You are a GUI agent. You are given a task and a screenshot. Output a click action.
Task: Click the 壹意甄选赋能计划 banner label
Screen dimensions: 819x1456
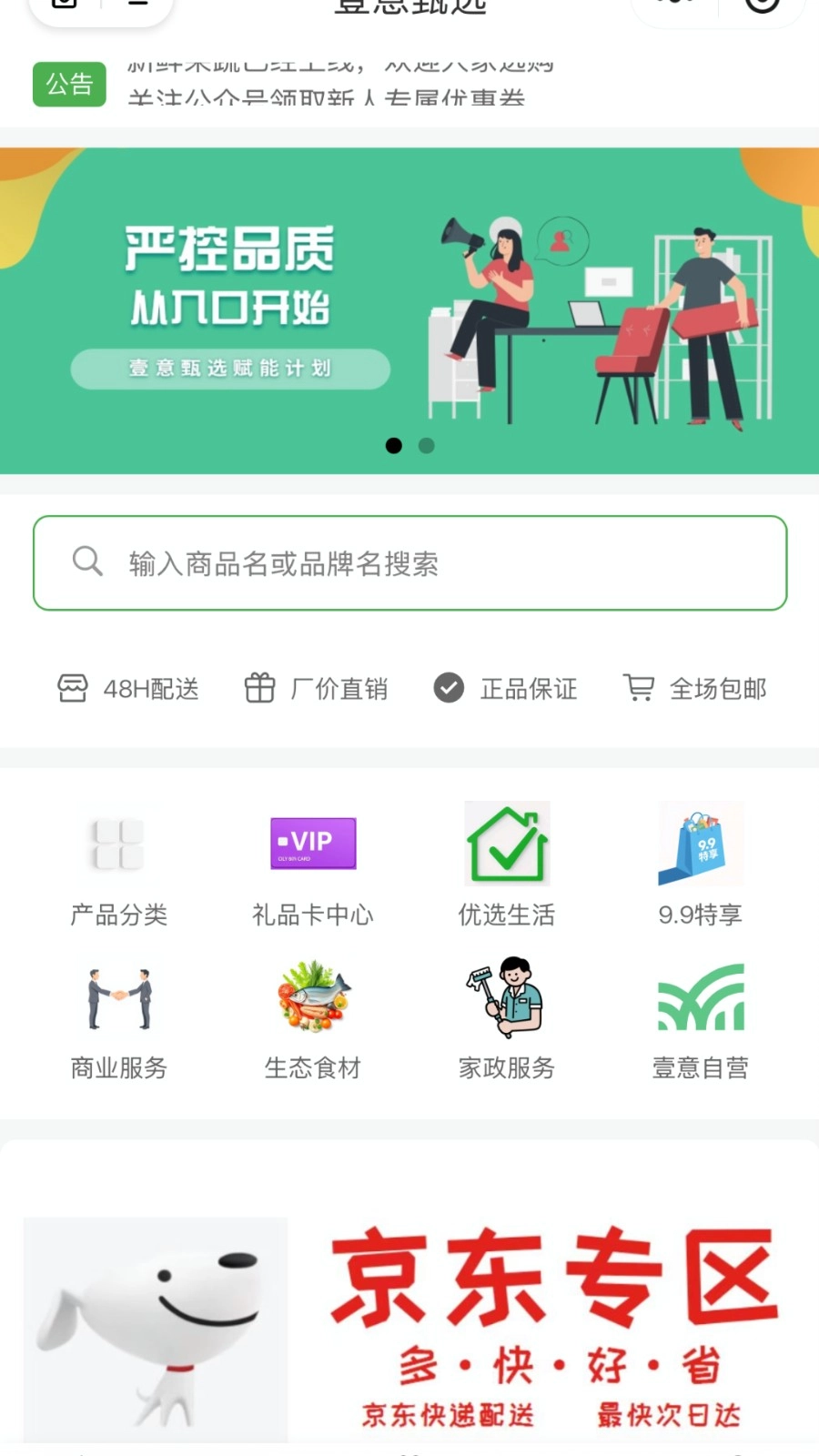tap(229, 369)
